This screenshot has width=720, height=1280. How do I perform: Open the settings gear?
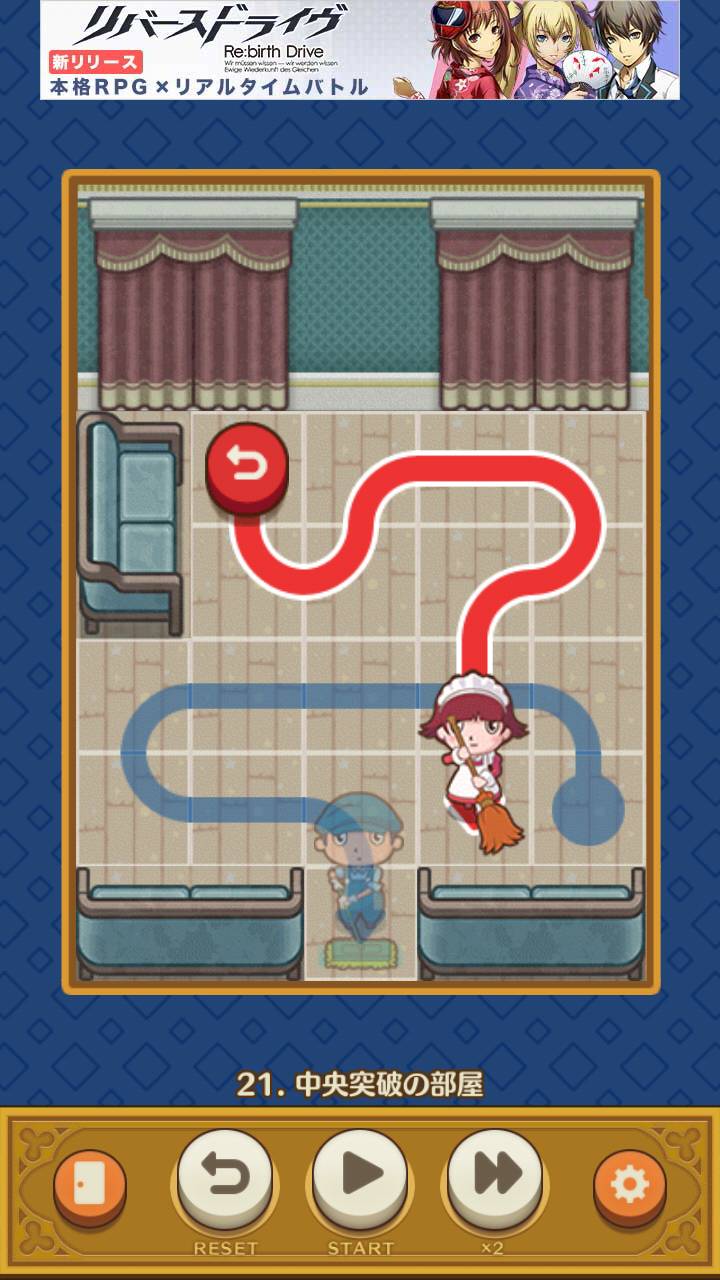pyautogui.click(x=629, y=1186)
